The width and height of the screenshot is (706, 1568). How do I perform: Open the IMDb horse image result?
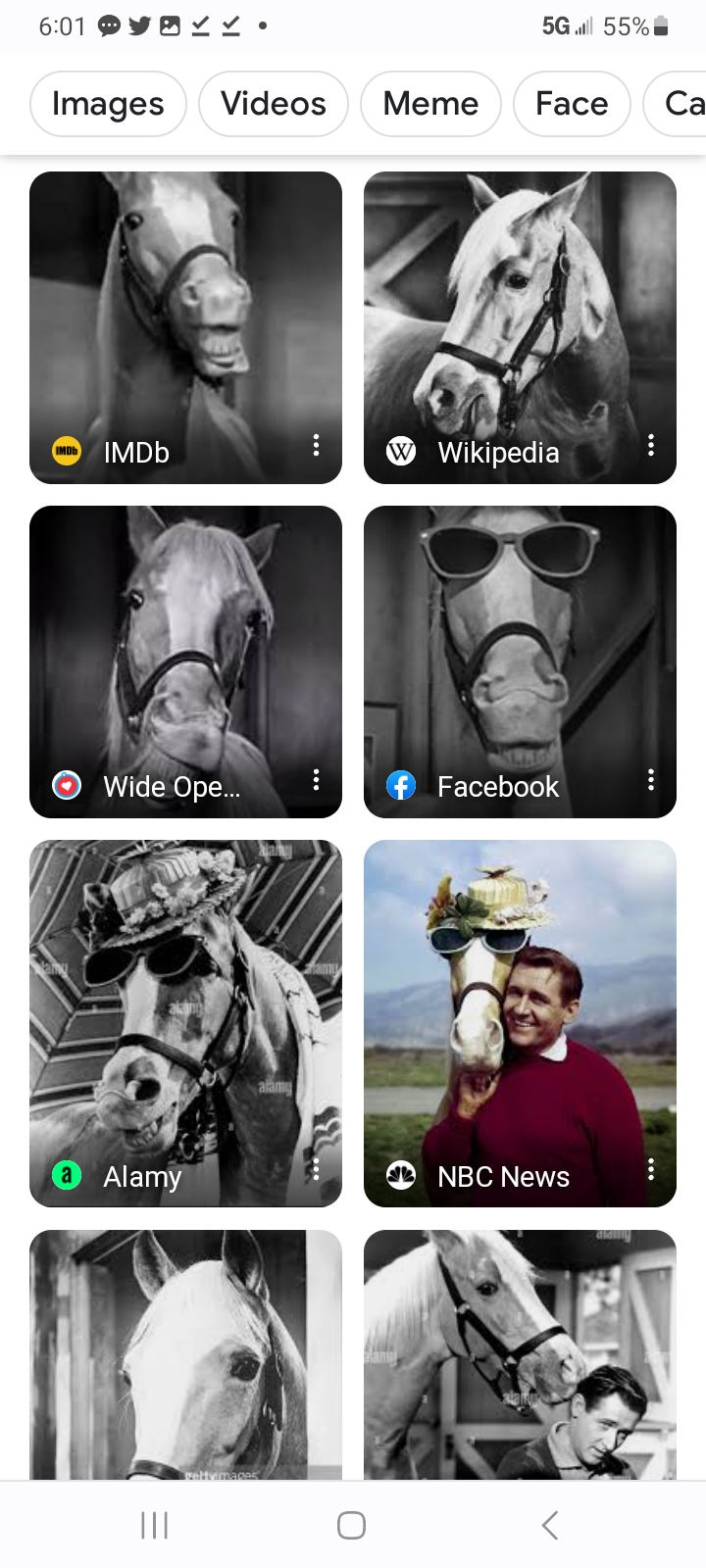(x=185, y=314)
